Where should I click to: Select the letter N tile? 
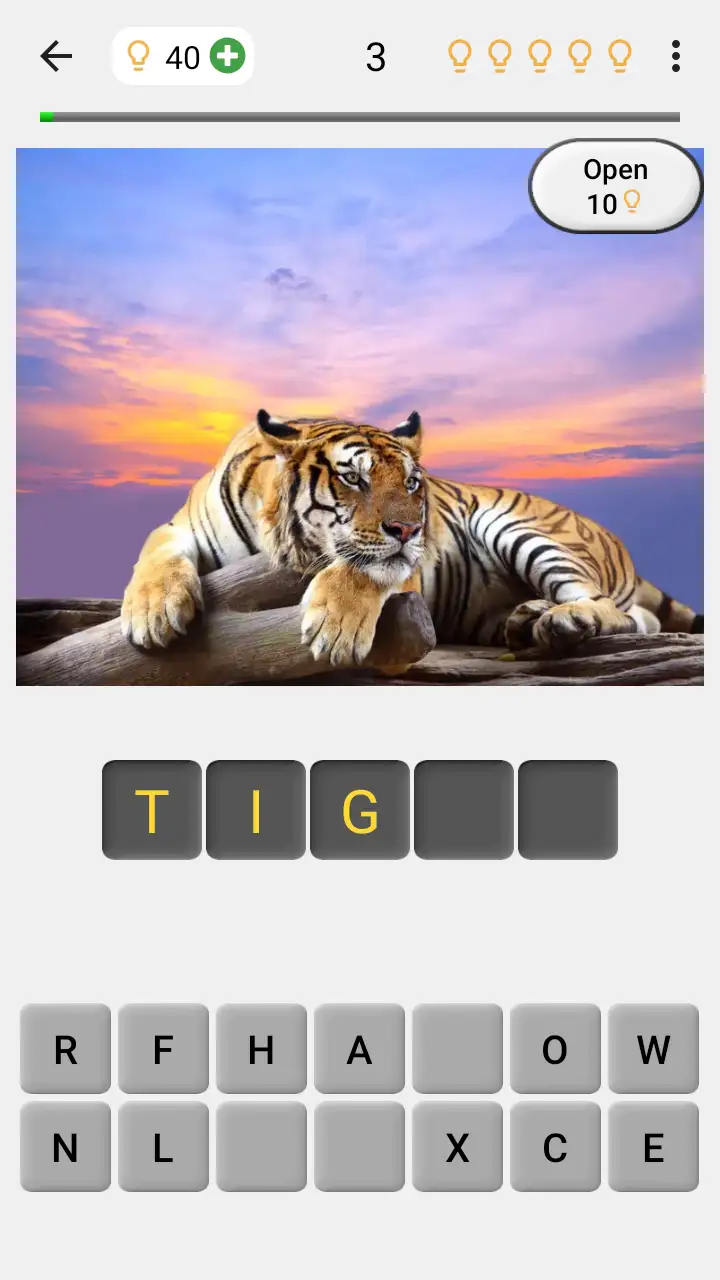[65, 1147]
